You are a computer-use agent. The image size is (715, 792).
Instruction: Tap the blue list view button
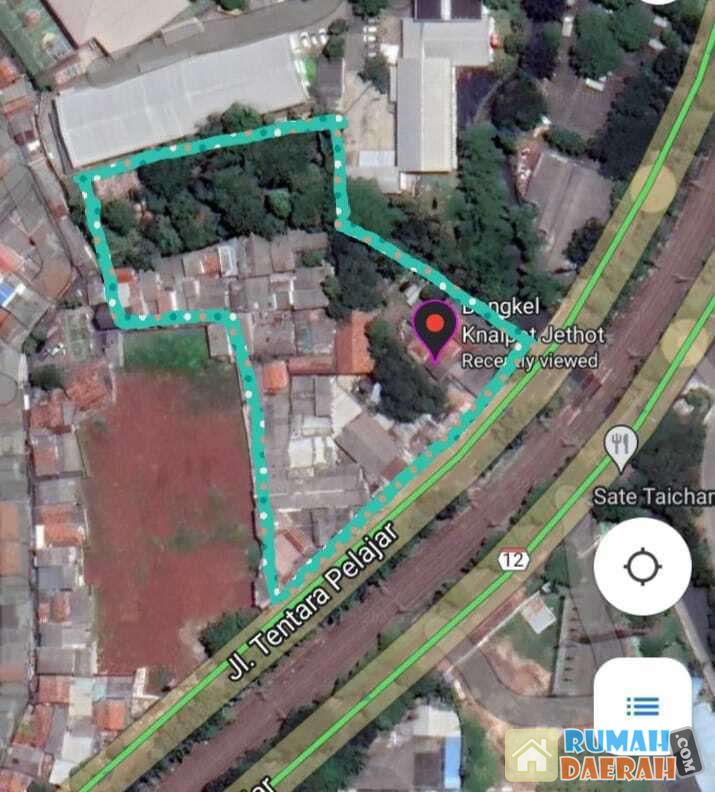pyautogui.click(x=642, y=706)
